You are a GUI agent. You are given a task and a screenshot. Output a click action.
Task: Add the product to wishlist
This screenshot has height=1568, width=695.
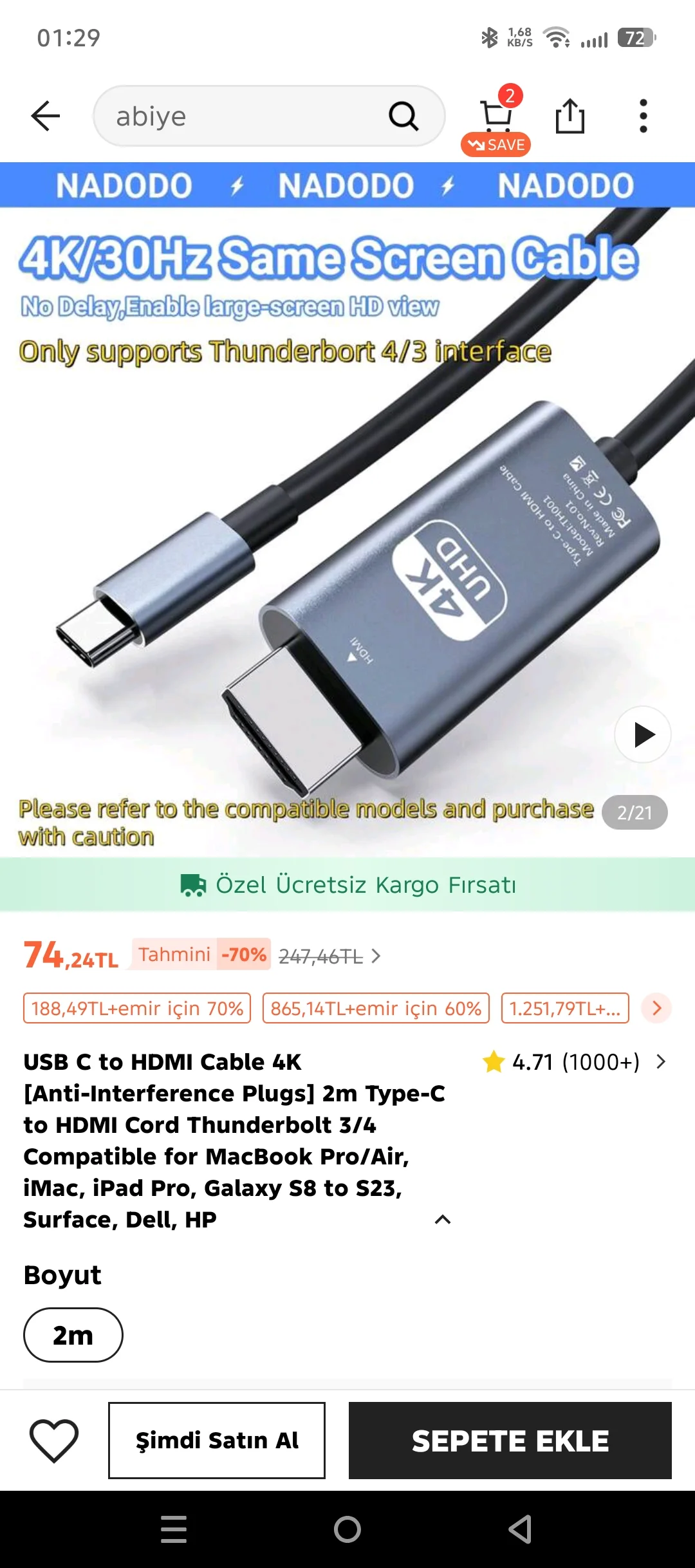(x=54, y=1441)
